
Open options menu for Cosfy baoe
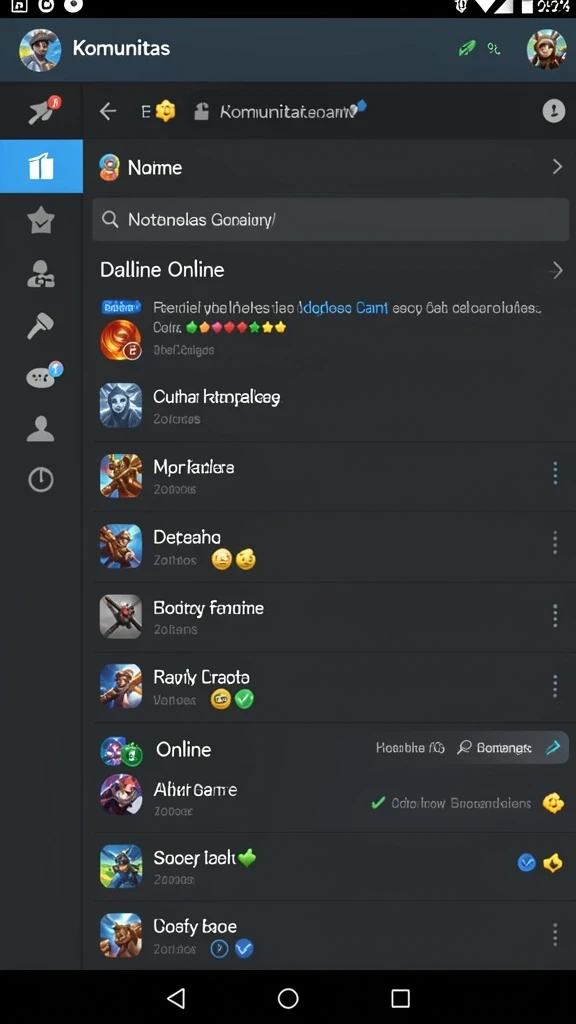coord(554,935)
